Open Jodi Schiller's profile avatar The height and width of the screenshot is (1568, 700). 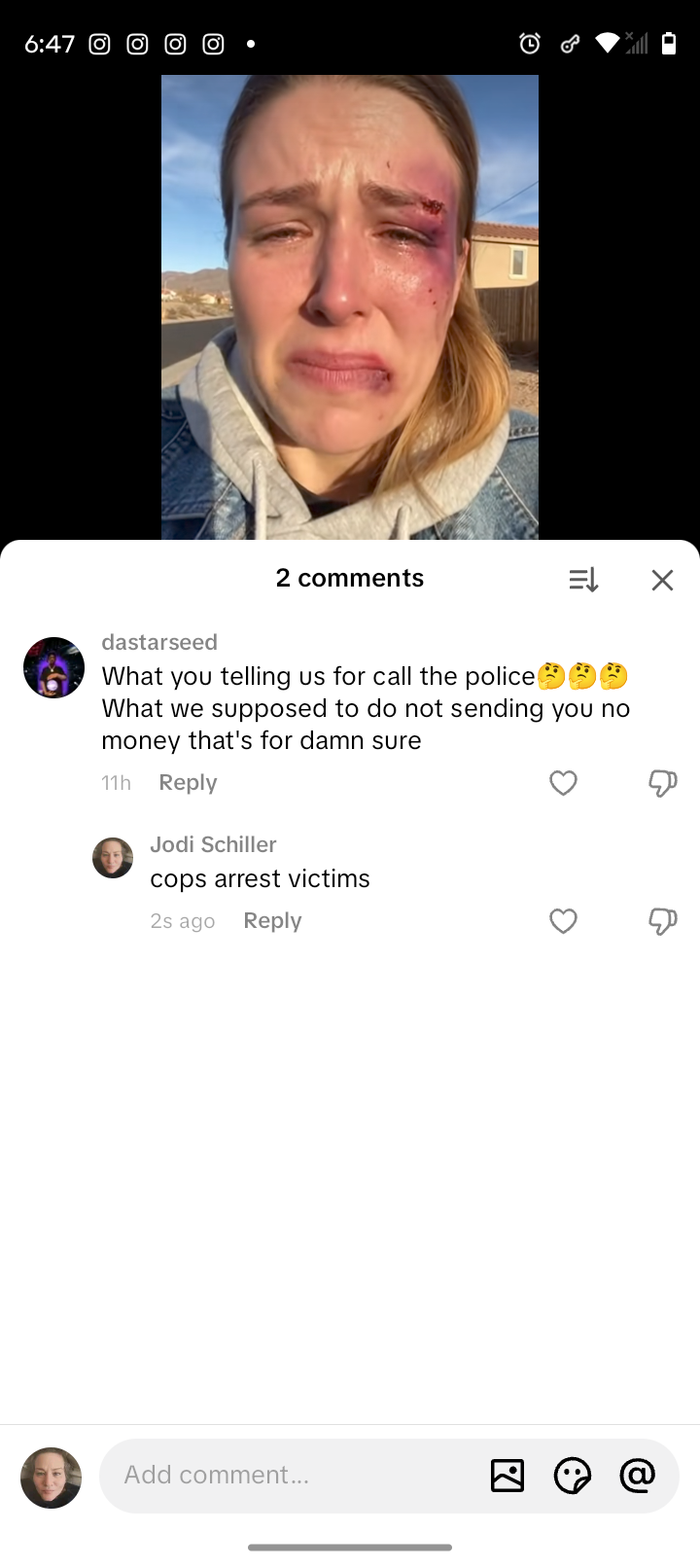(113, 858)
